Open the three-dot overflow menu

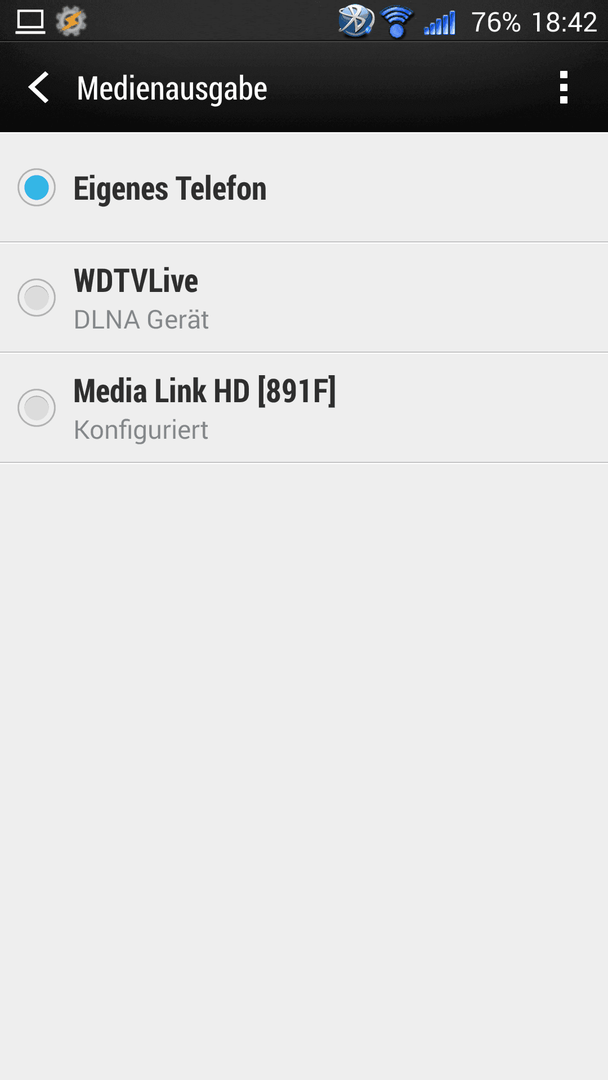[563, 87]
